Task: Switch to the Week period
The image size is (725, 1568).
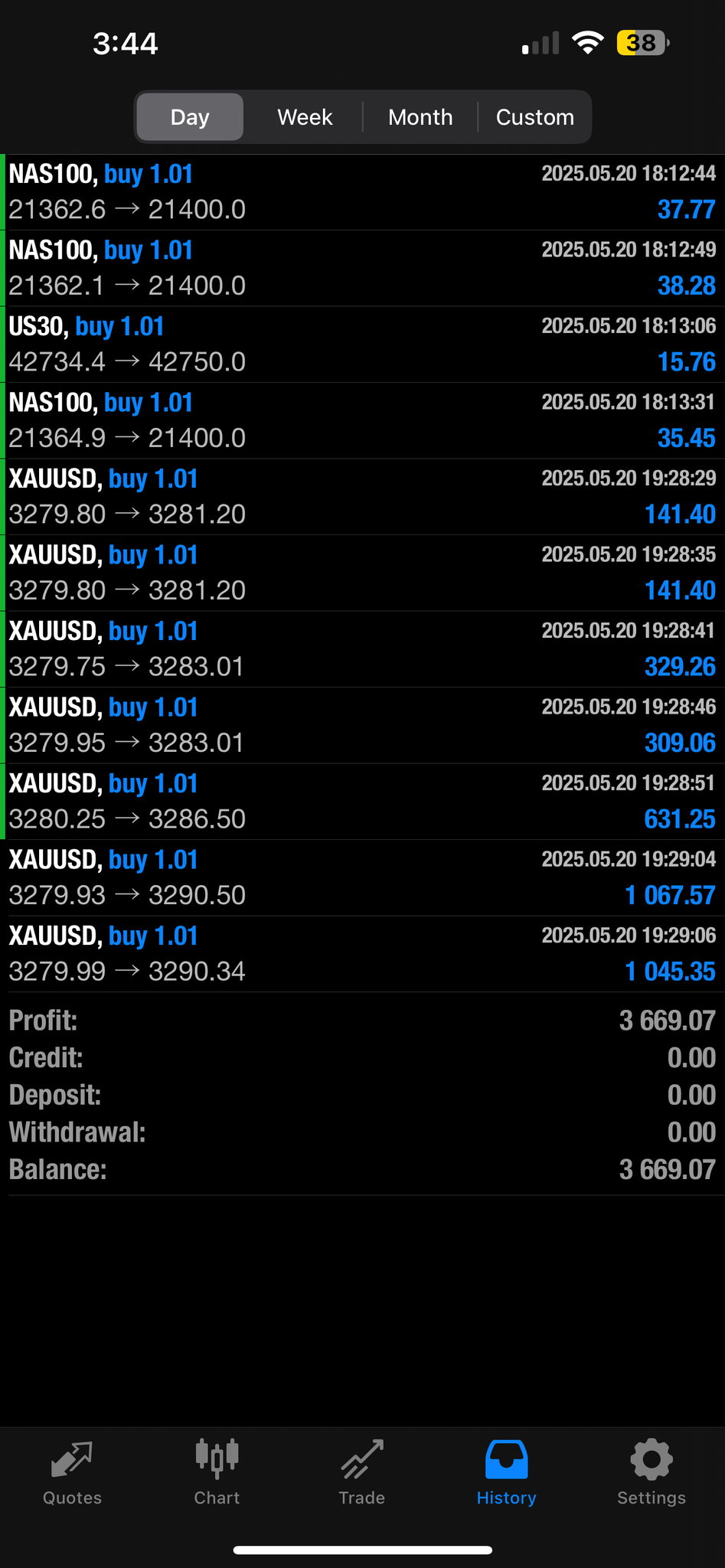Action: click(x=305, y=117)
